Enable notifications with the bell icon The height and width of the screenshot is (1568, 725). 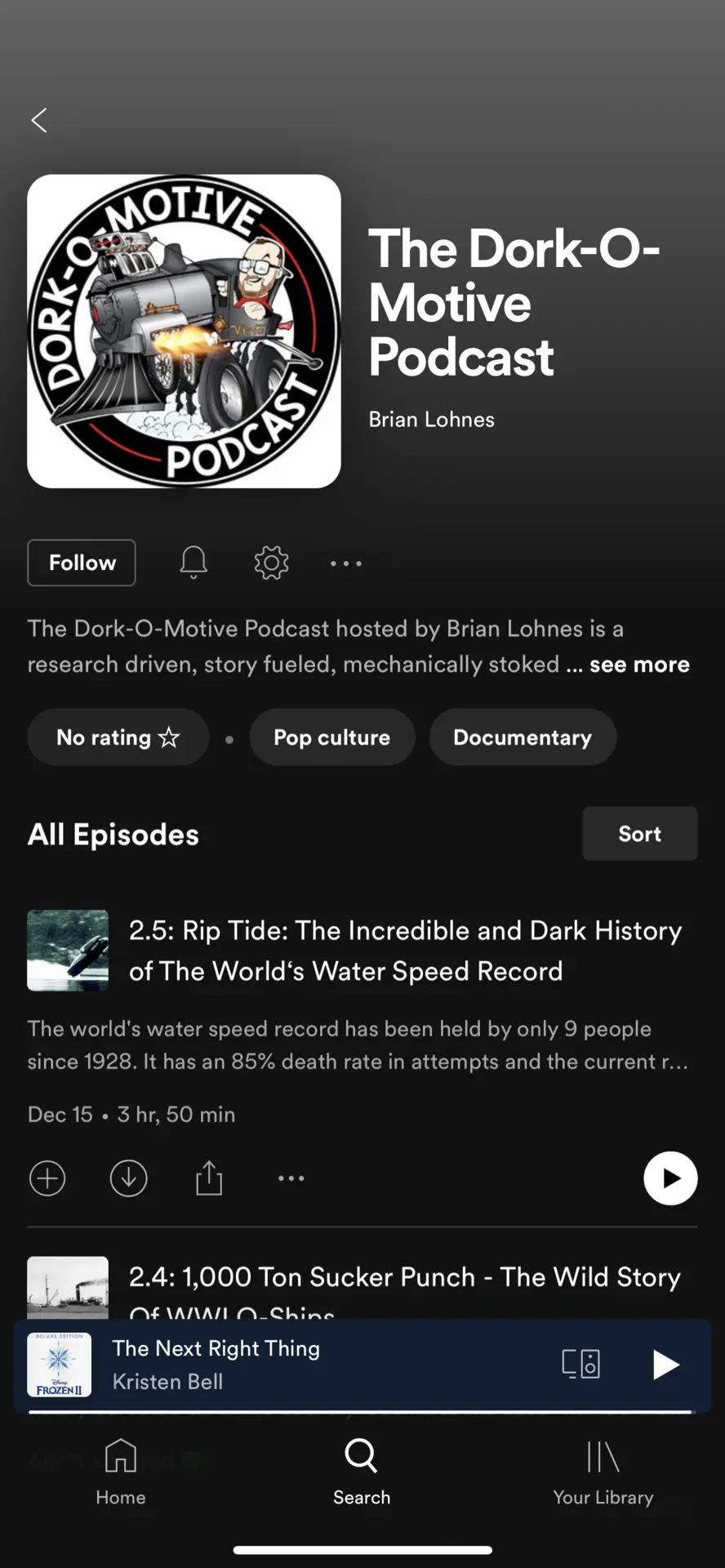click(x=193, y=563)
